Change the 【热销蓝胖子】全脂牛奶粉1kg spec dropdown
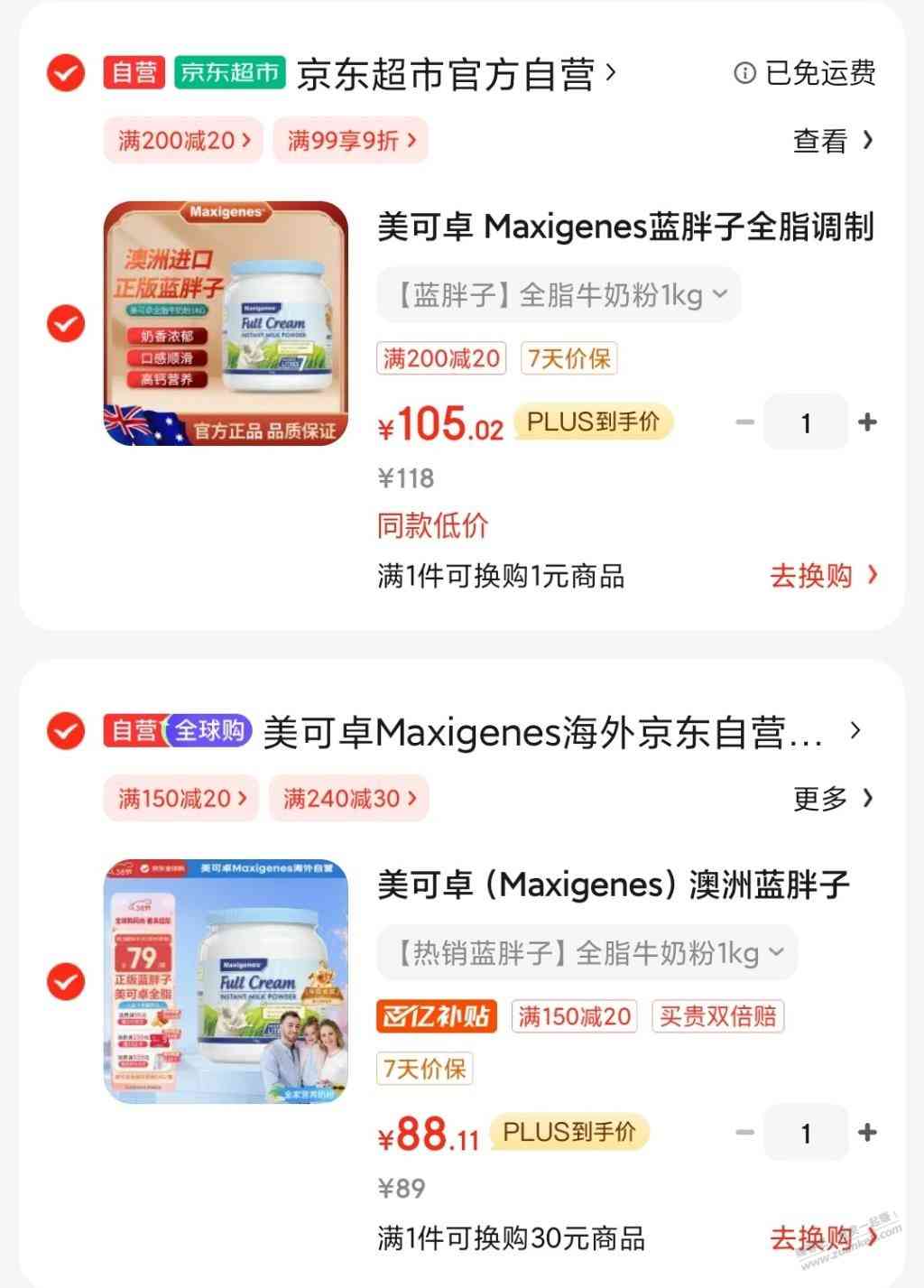The image size is (924, 1288). 587,953
